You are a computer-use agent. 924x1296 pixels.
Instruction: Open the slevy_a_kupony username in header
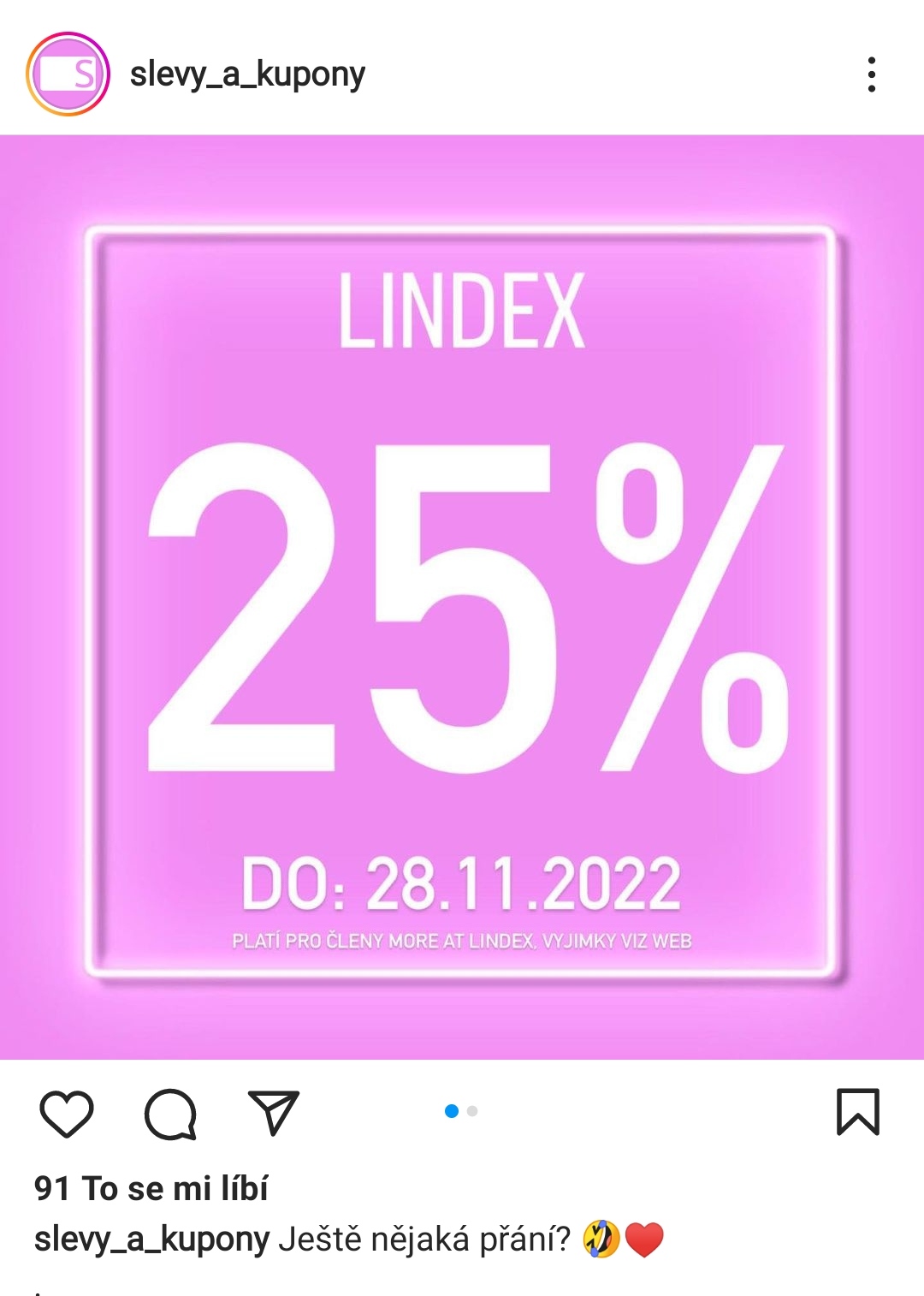pos(247,74)
